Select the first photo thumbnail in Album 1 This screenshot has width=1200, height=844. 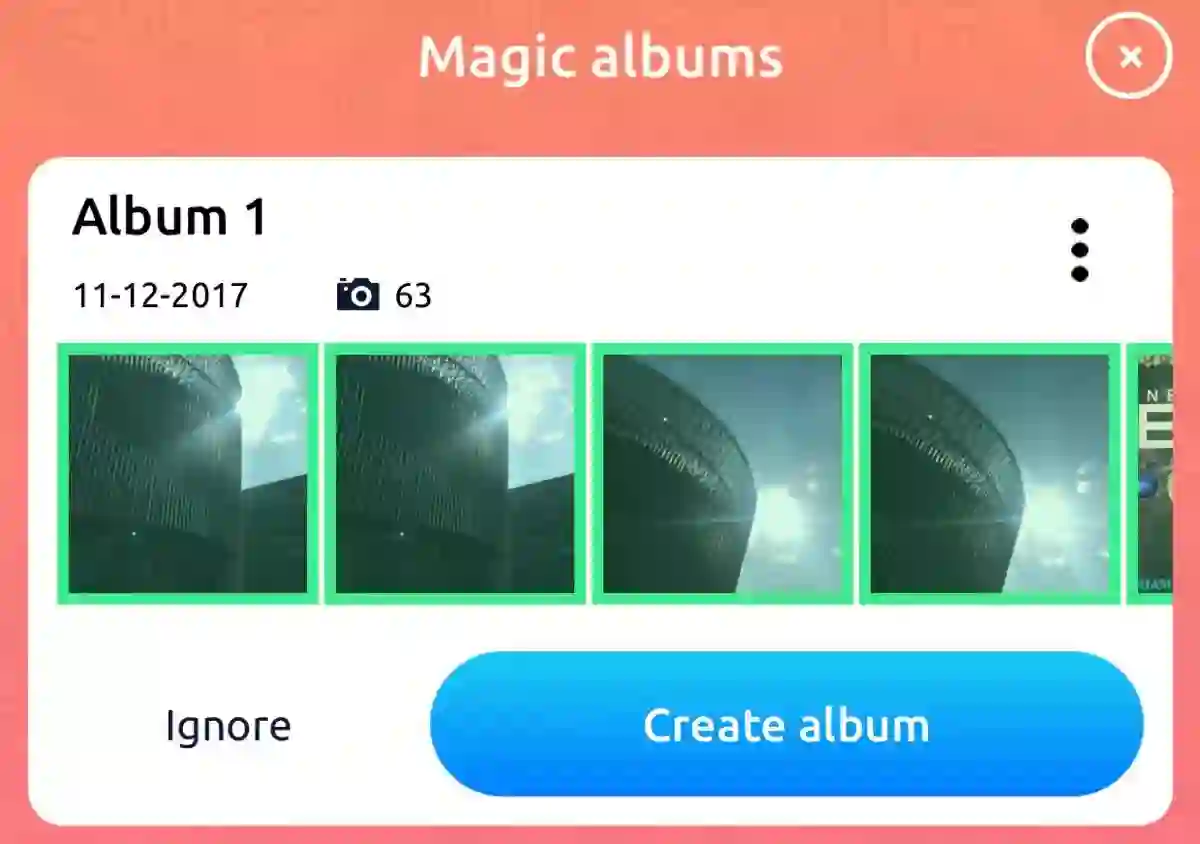pos(188,474)
